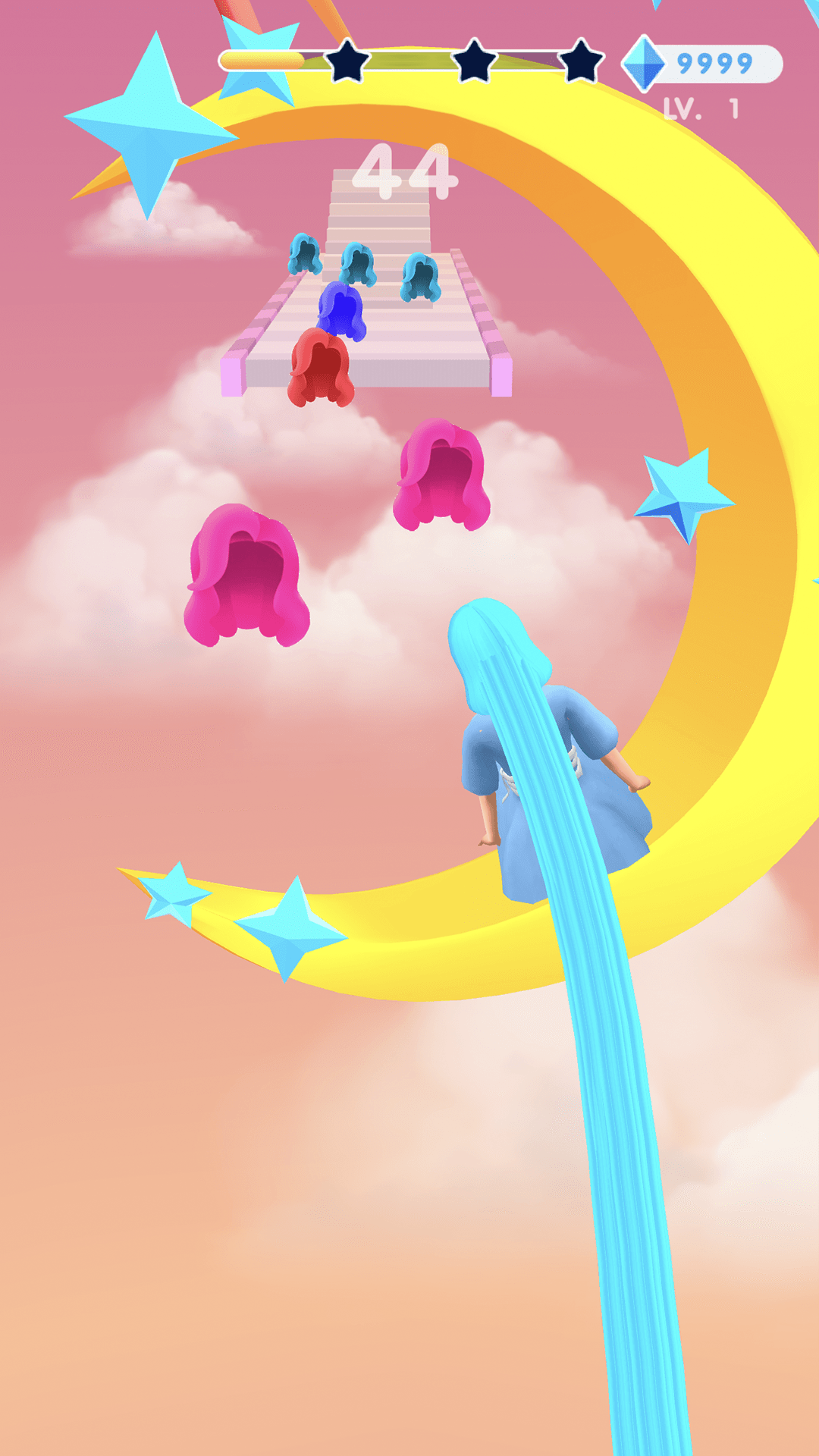Tap the blue diamond currency icon
Viewport: 819px width, 1456px height.
[644, 64]
